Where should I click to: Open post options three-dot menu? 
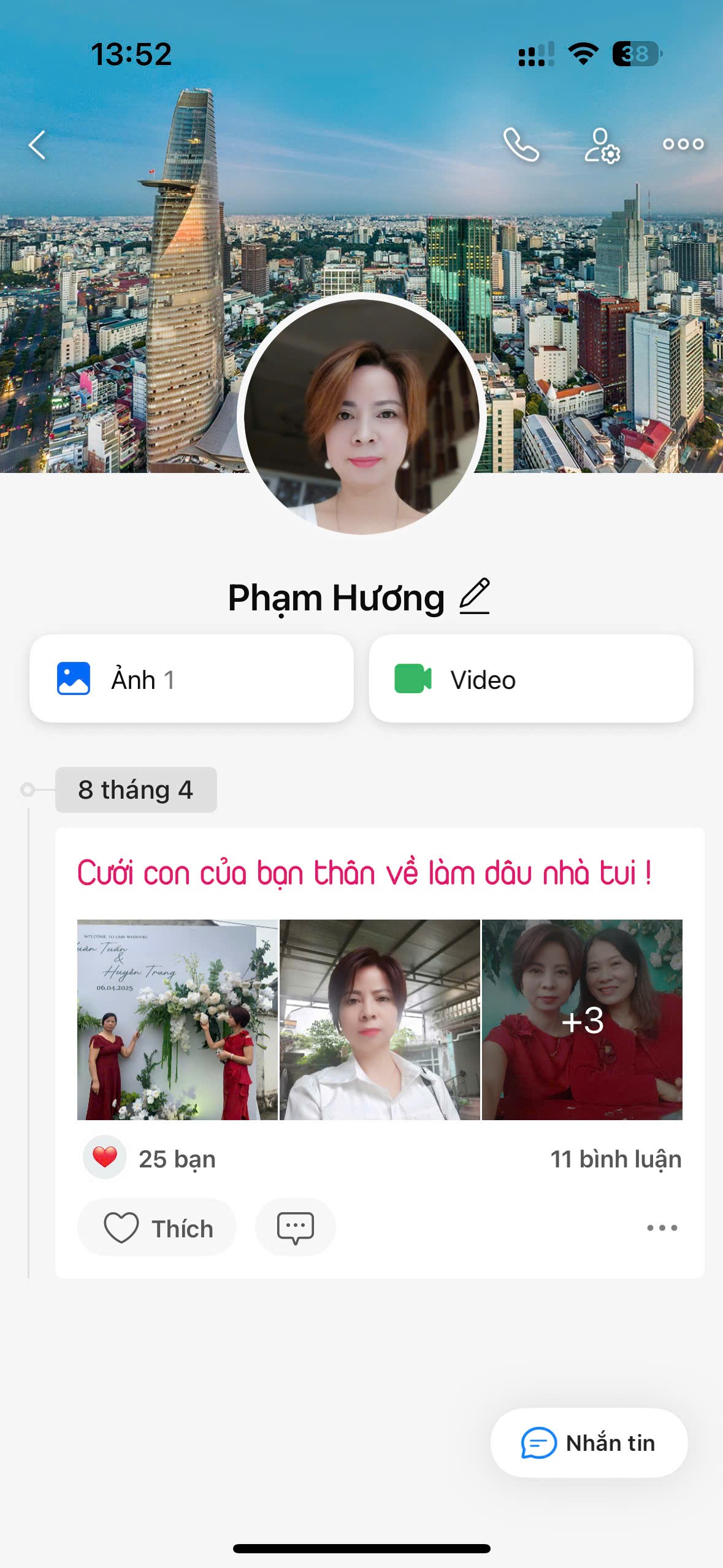coord(662,1228)
